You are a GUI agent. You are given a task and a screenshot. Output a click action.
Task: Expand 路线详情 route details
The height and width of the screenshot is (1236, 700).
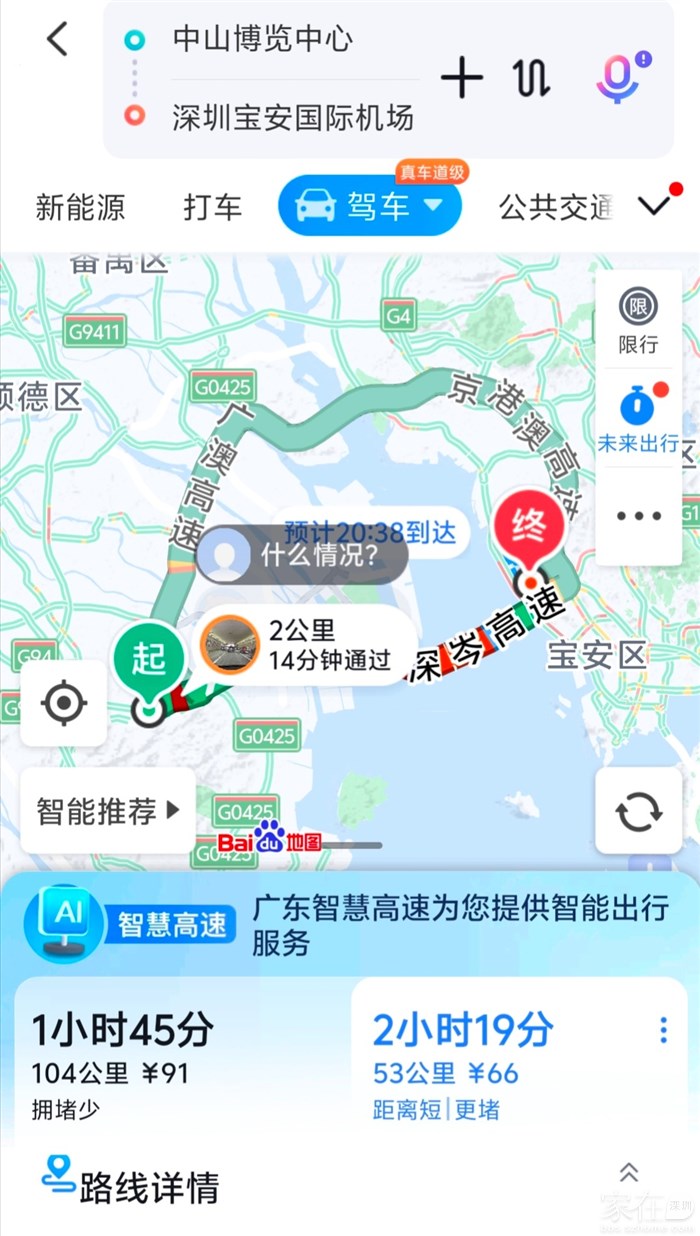[x=150, y=1187]
